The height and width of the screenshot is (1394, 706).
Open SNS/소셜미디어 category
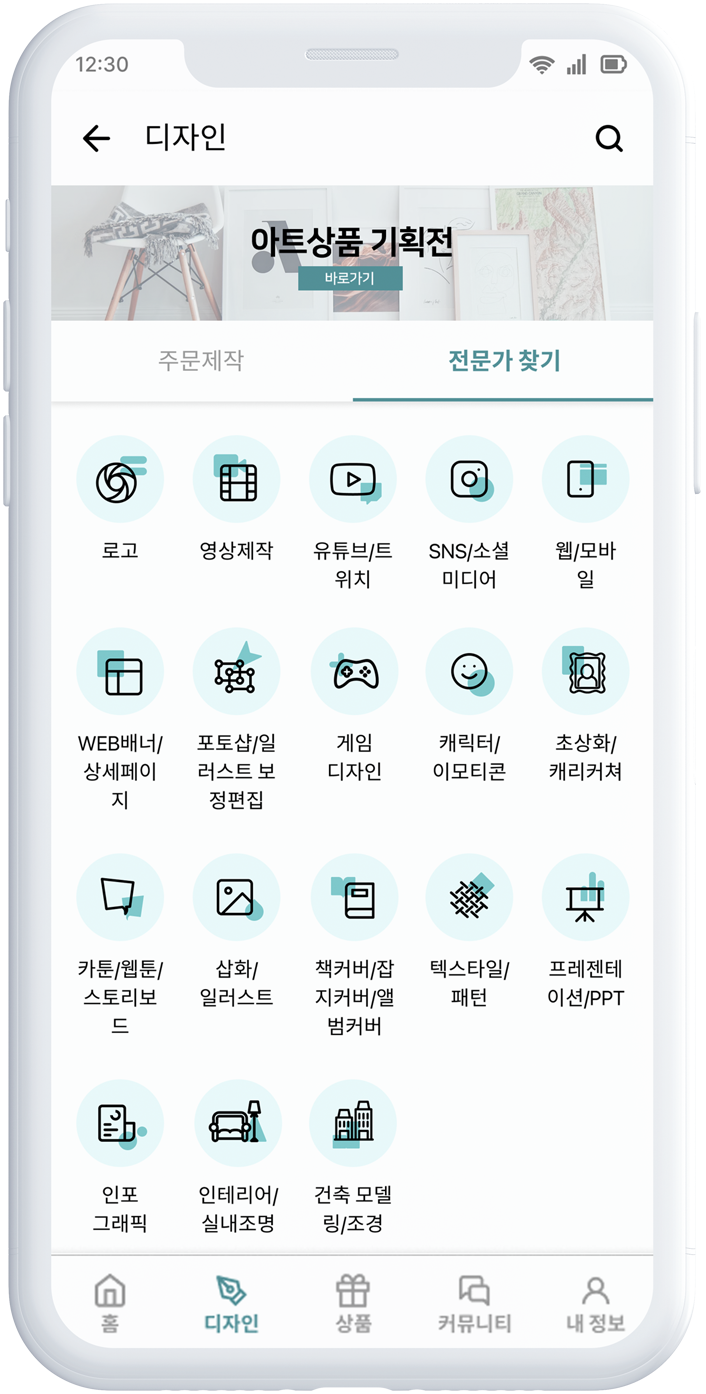pos(469,480)
